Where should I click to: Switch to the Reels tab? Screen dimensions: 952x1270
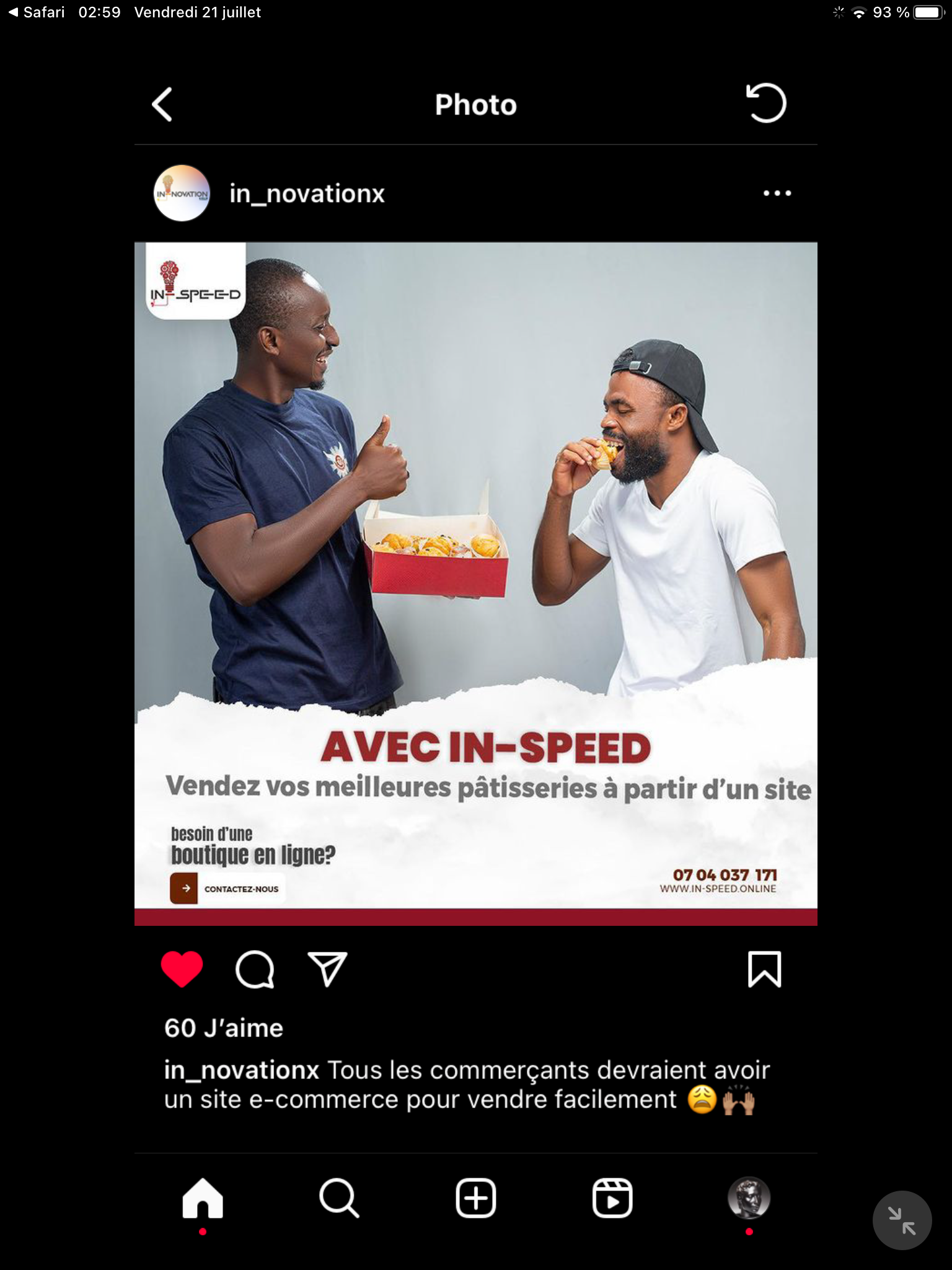(x=612, y=1198)
